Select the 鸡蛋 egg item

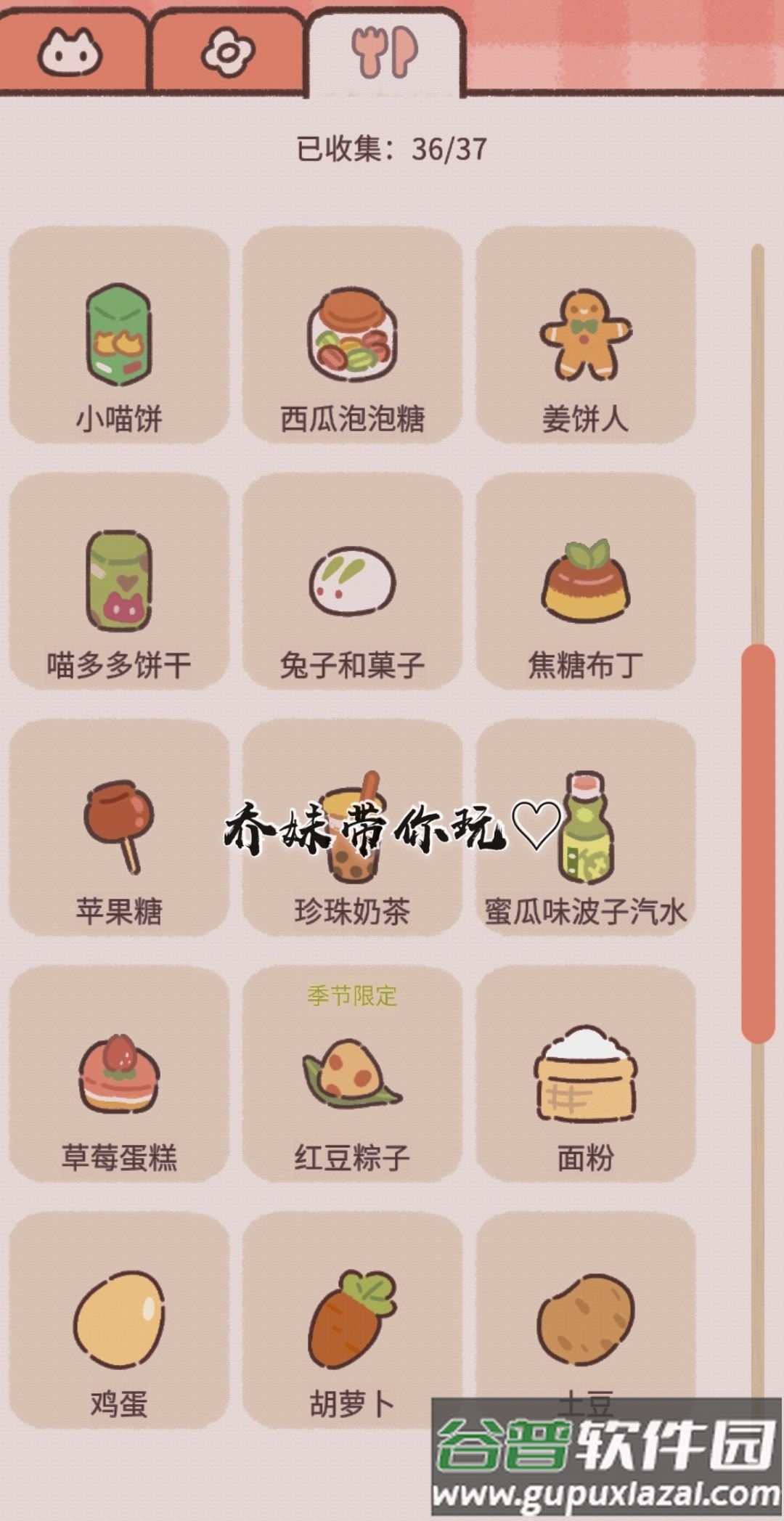coord(119,1321)
